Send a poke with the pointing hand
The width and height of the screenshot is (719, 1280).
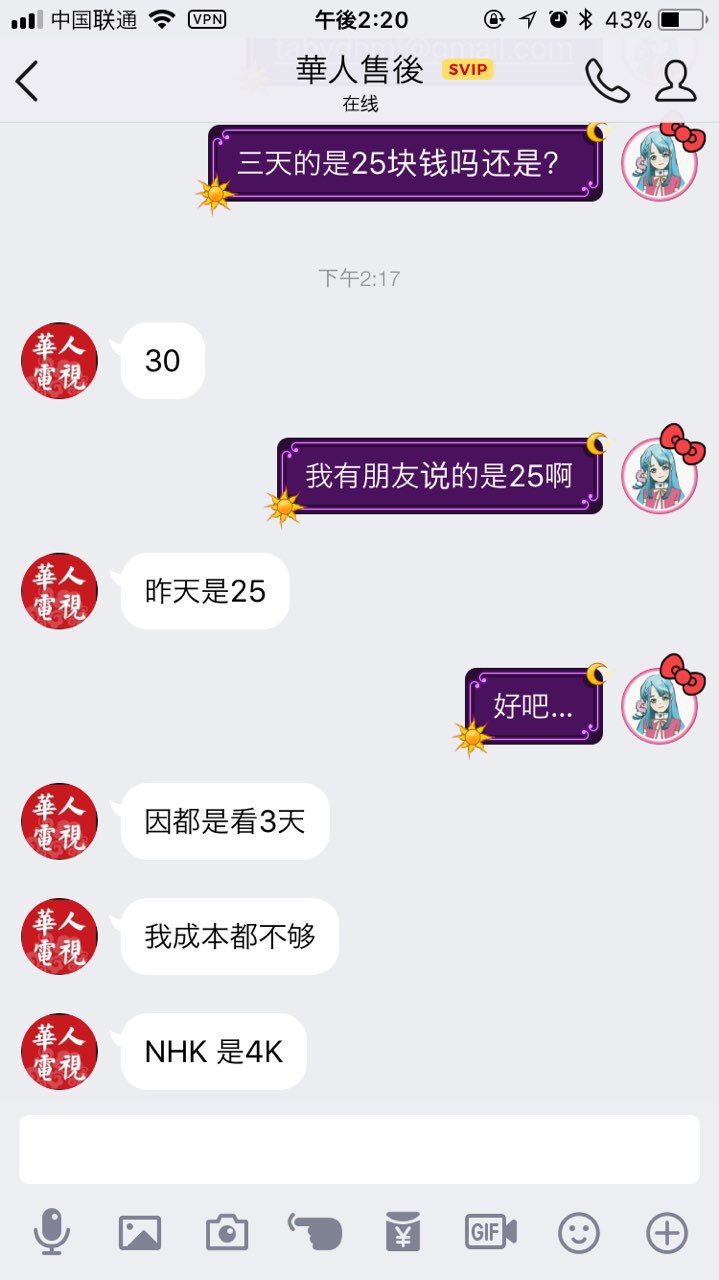pos(315,1232)
